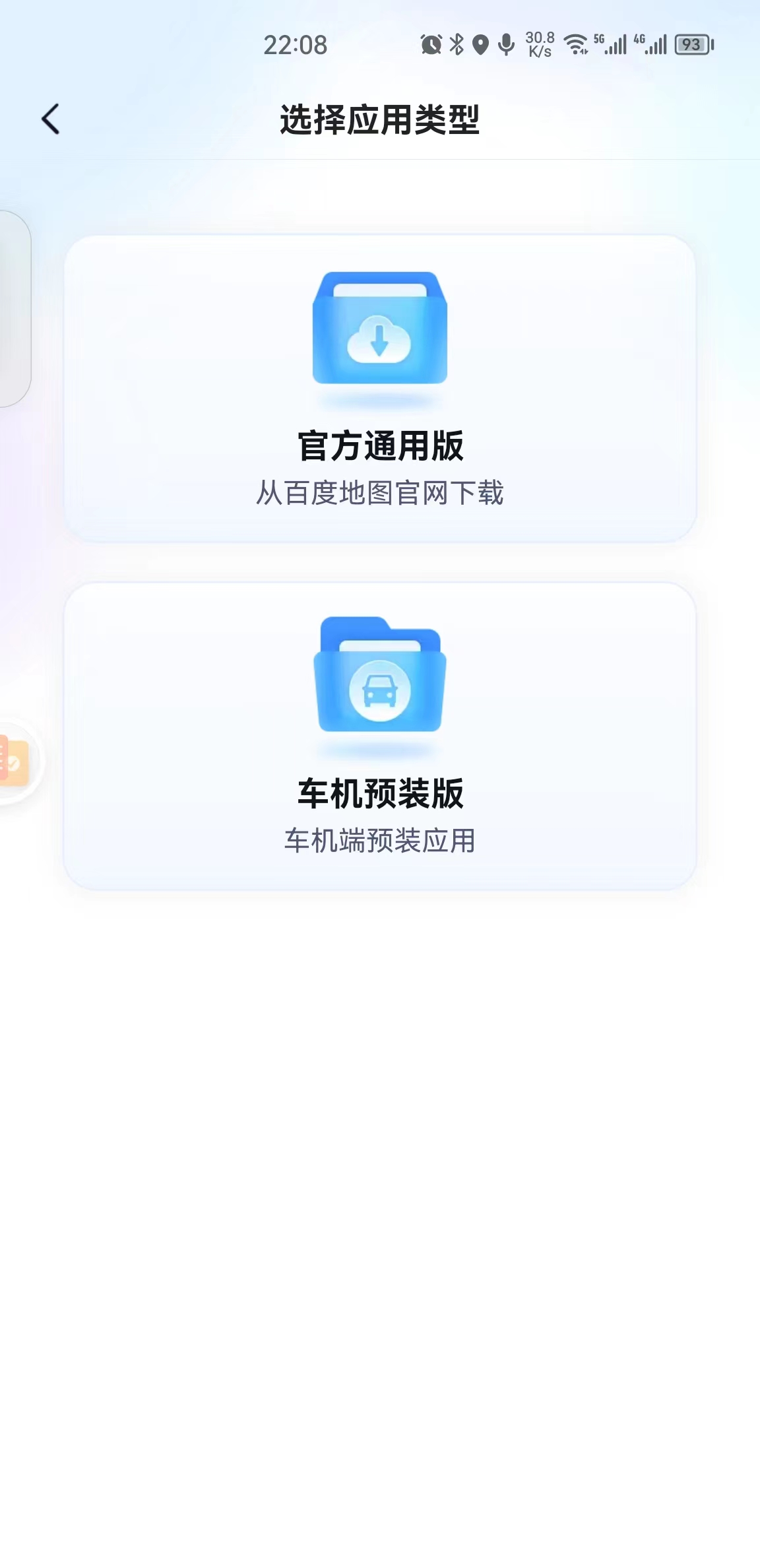The image size is (760, 1568).
Task: Tap the location pin status icon
Action: pos(480,44)
